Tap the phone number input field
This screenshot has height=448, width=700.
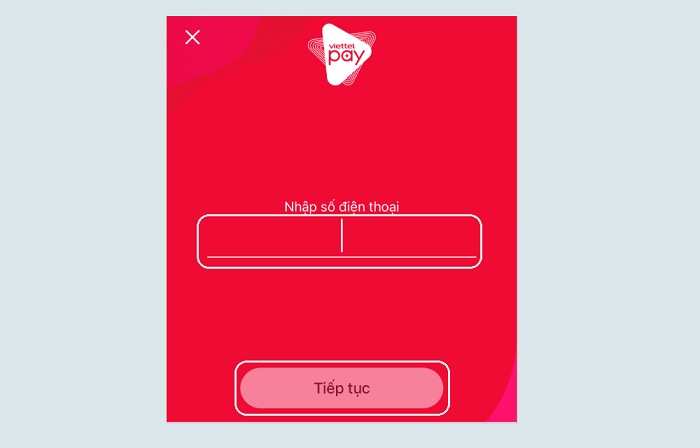point(340,240)
